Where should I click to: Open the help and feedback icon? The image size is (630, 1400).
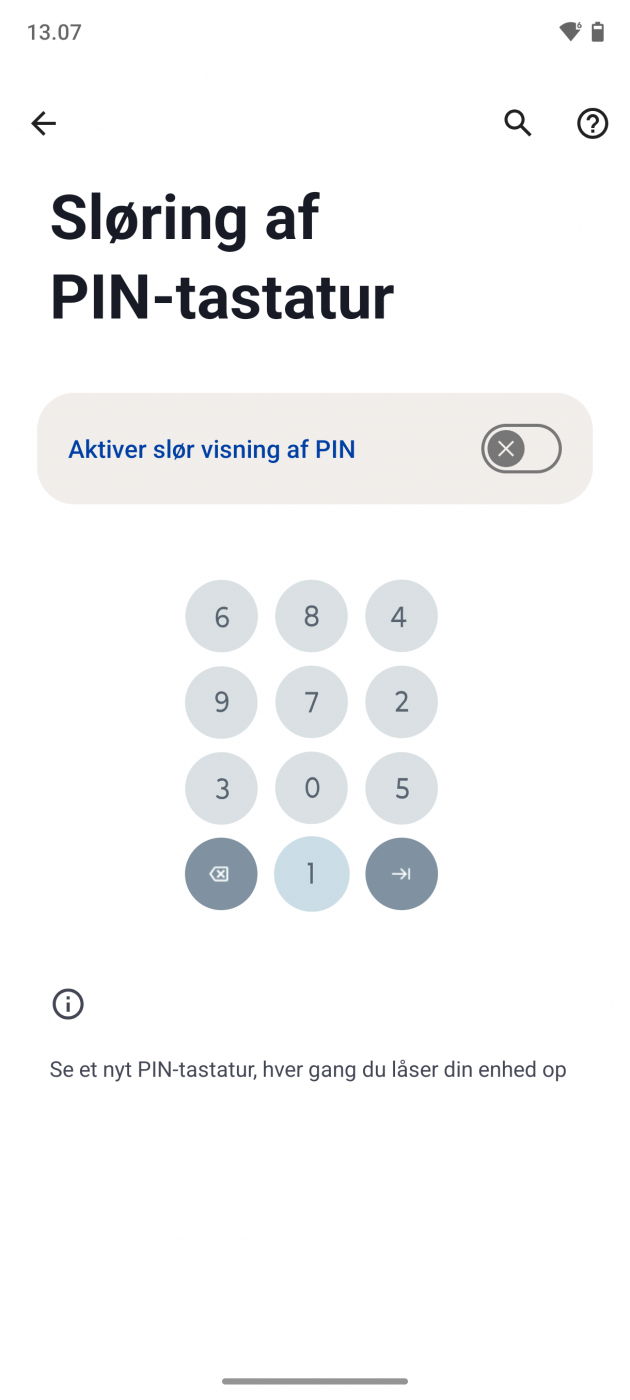[592, 123]
